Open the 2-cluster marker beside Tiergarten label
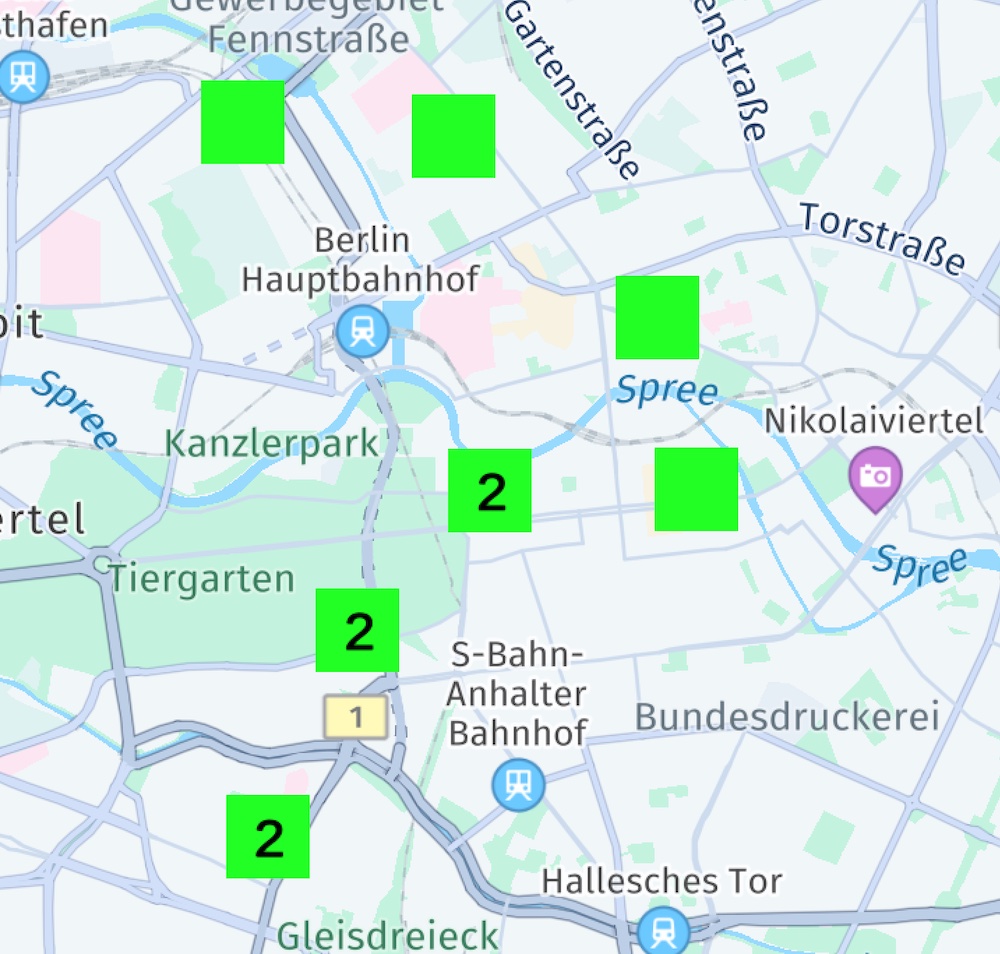This screenshot has width=1000, height=954. [357, 630]
